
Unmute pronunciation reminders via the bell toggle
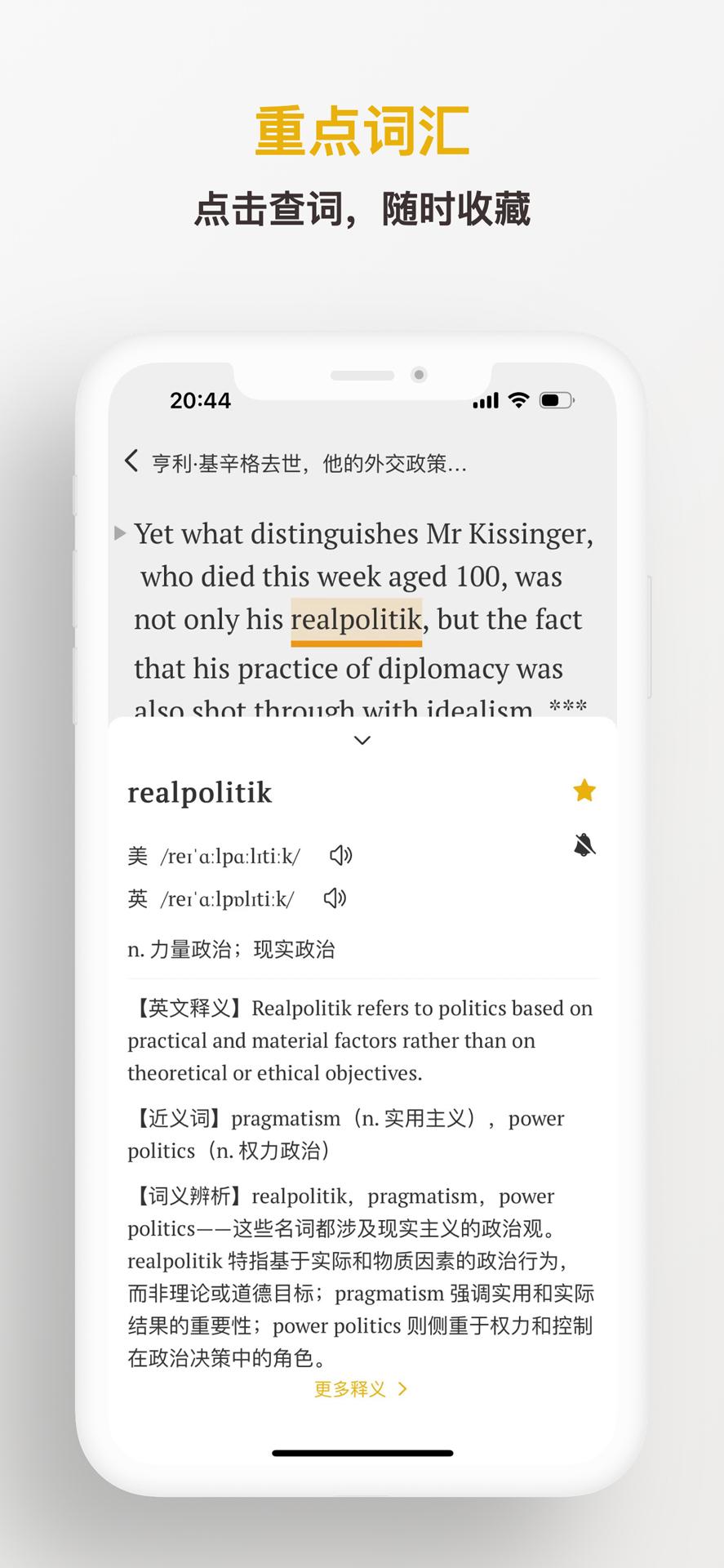click(x=584, y=845)
